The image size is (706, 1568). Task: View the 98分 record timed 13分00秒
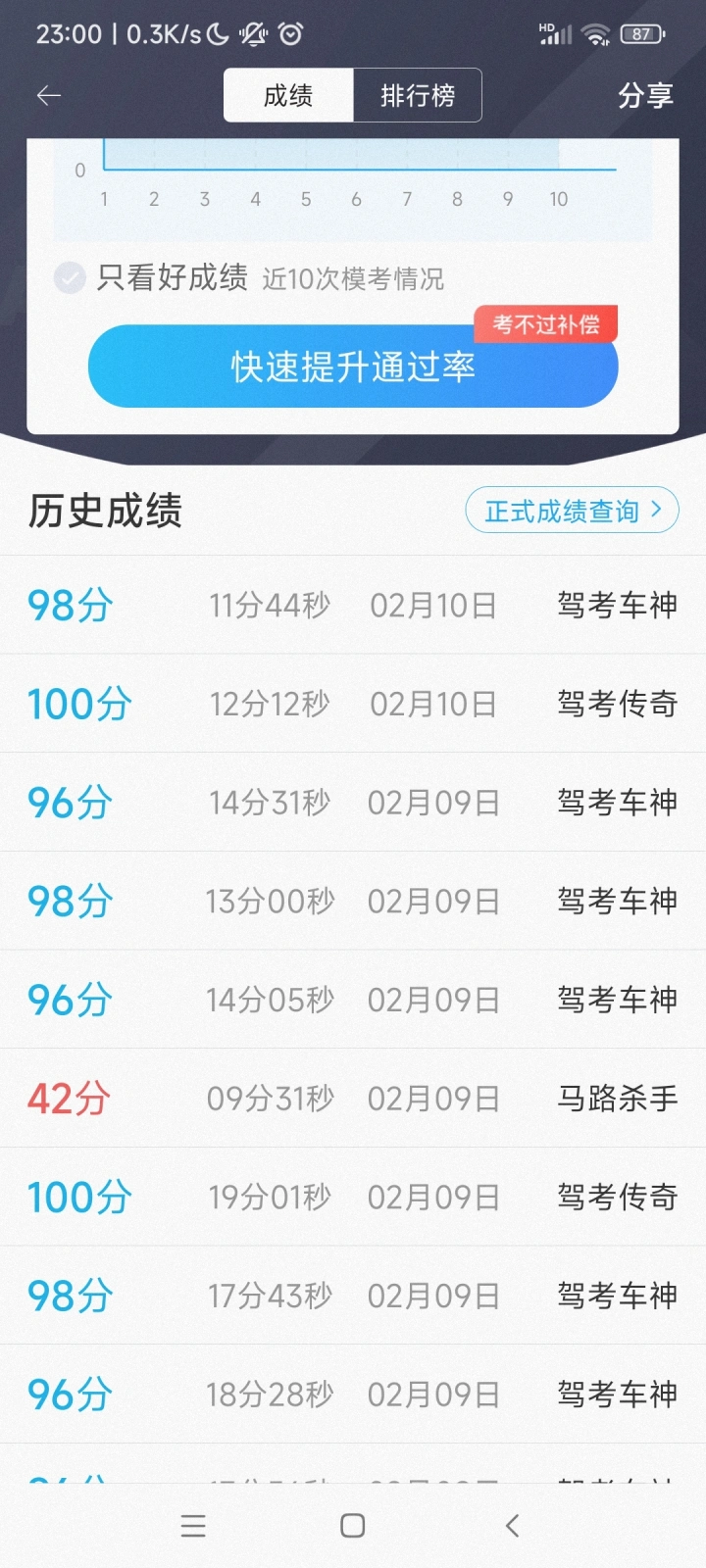pos(353,901)
